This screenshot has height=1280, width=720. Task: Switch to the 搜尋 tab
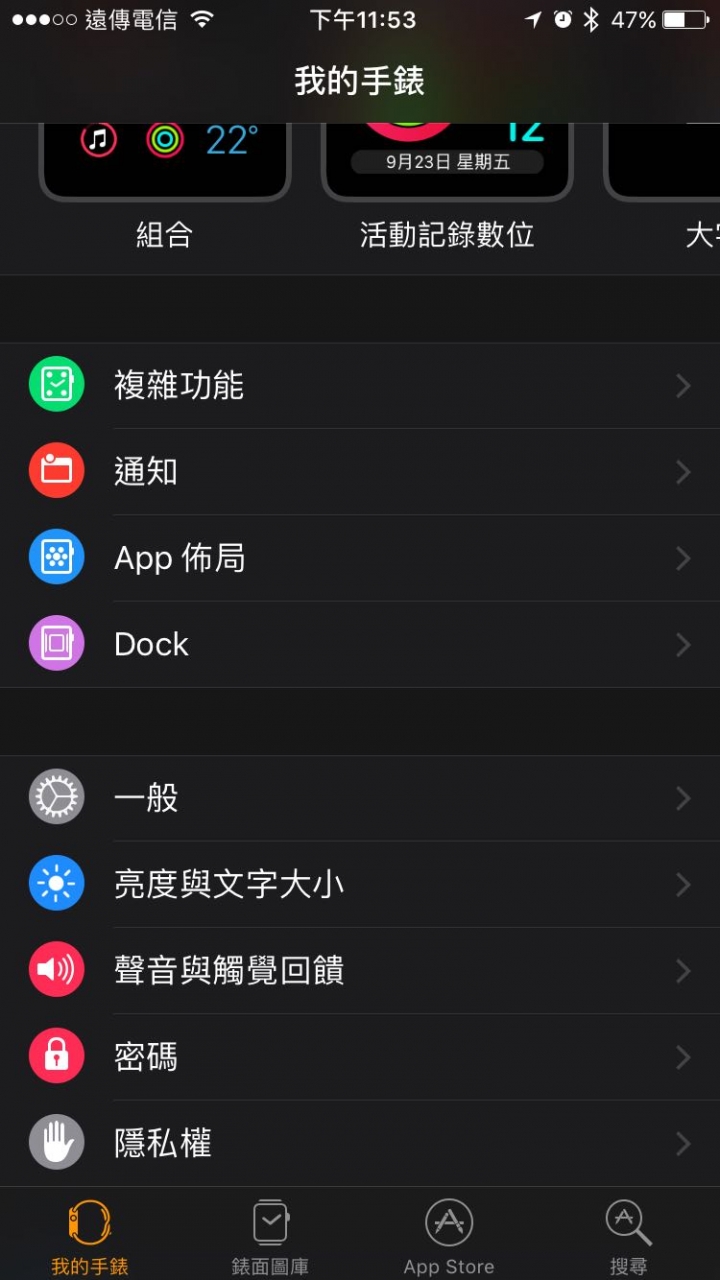pyautogui.click(x=628, y=1236)
